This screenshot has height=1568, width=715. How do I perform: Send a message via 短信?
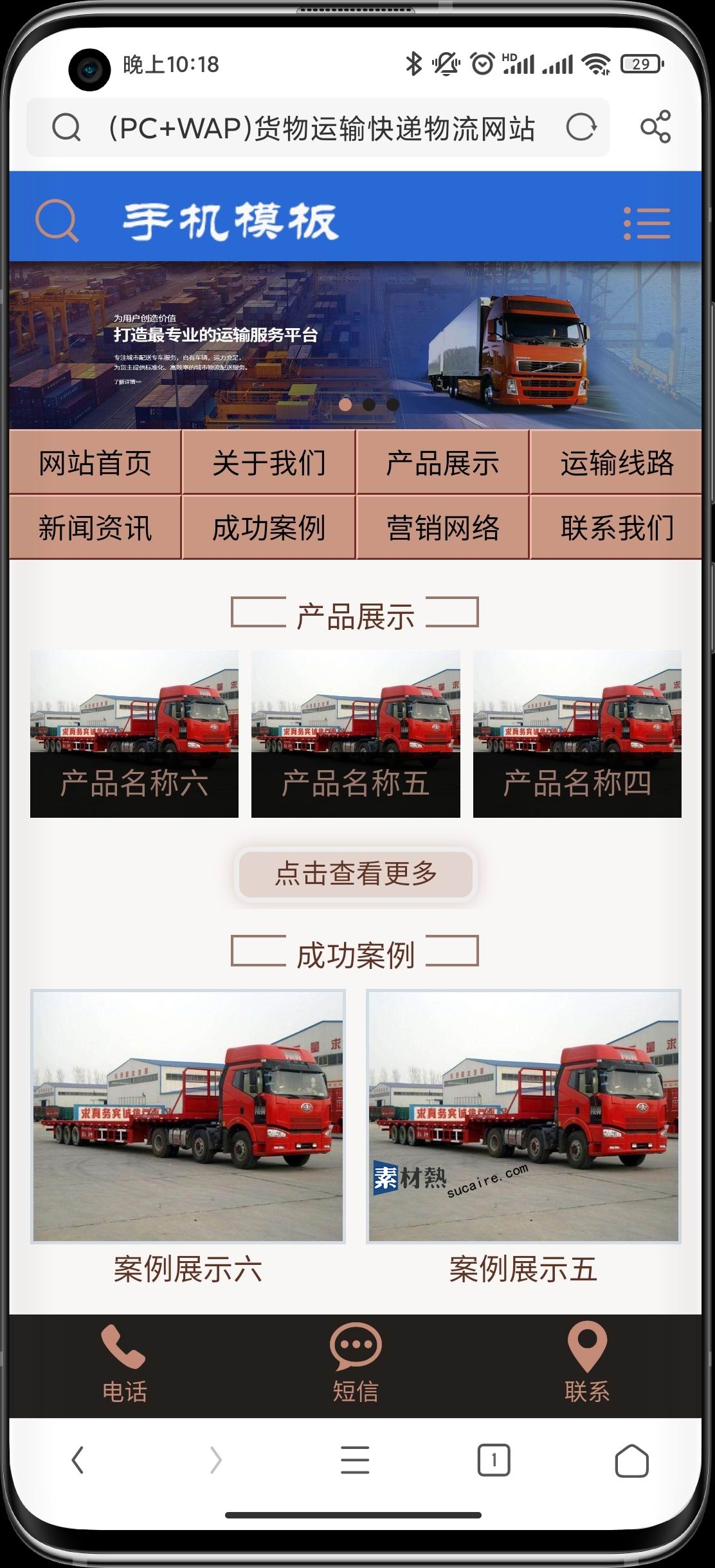[x=356, y=1363]
